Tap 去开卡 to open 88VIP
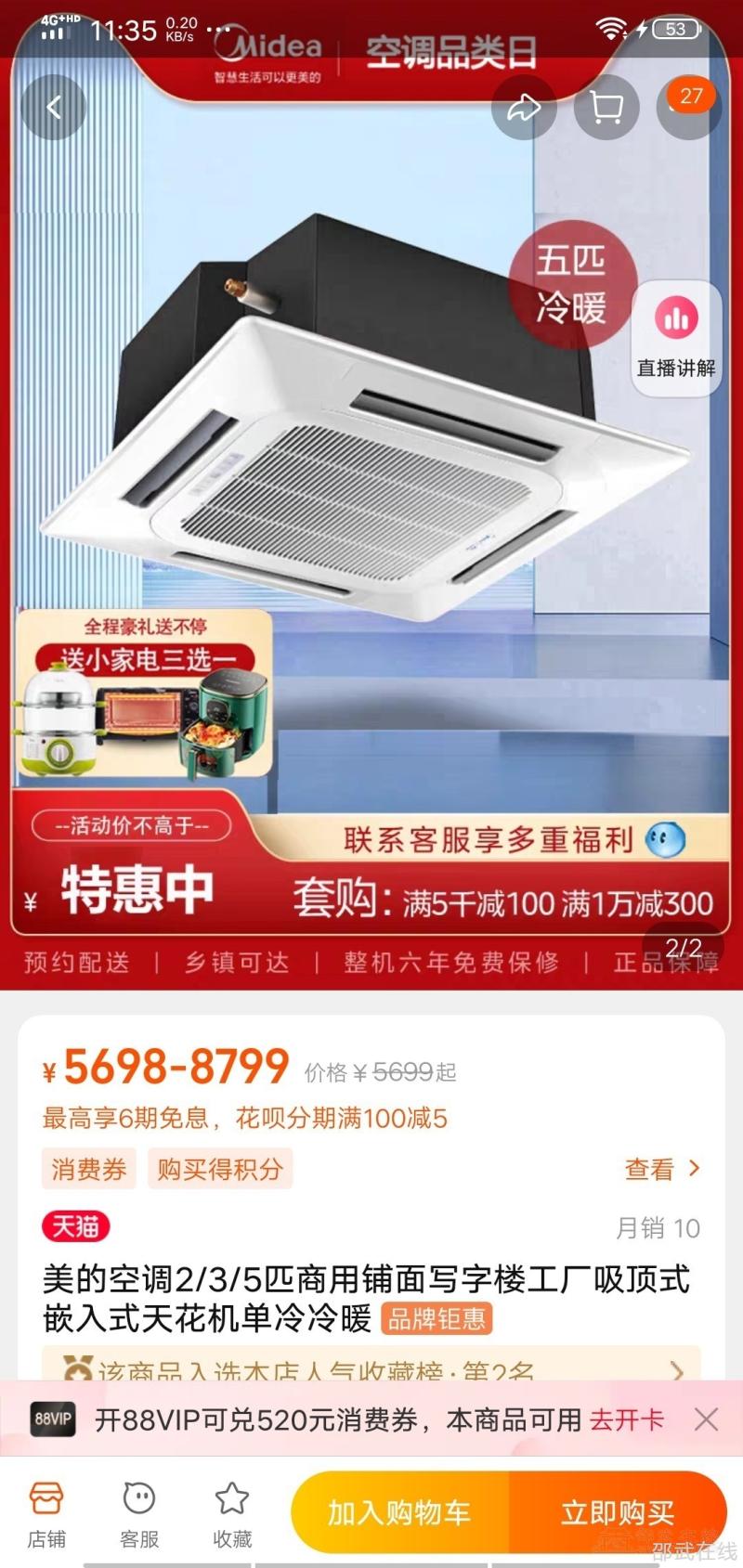743x1568 pixels. pos(627,1419)
